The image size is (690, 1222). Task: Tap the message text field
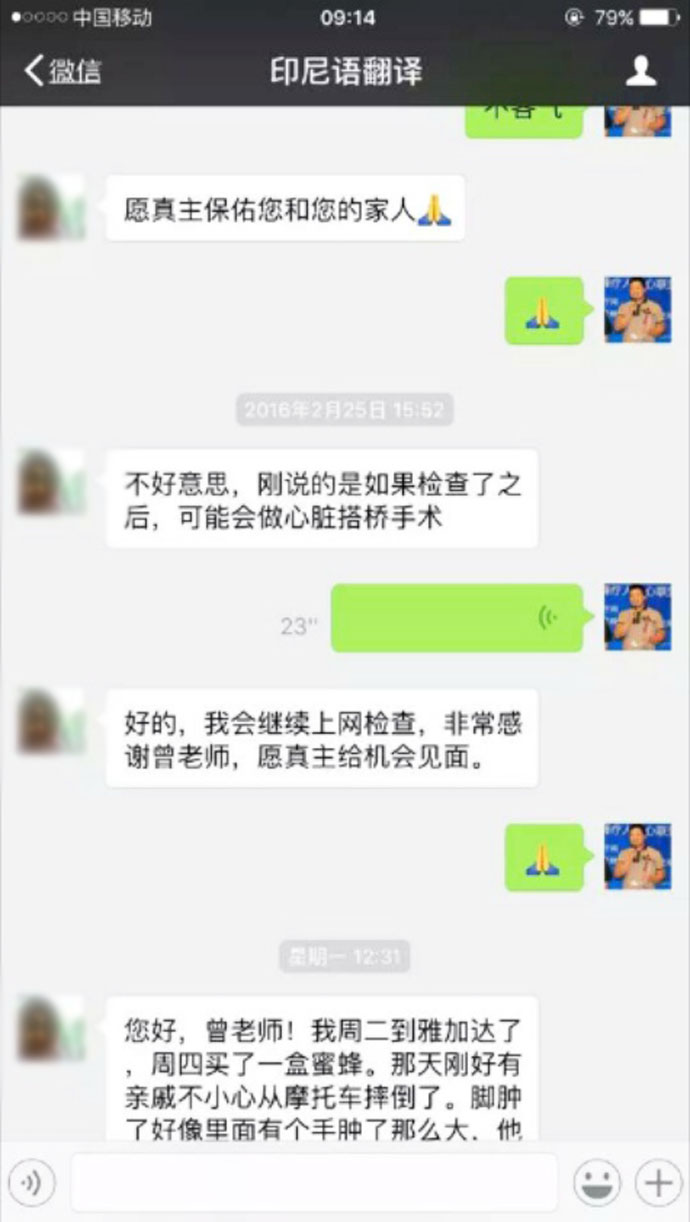(x=314, y=1183)
